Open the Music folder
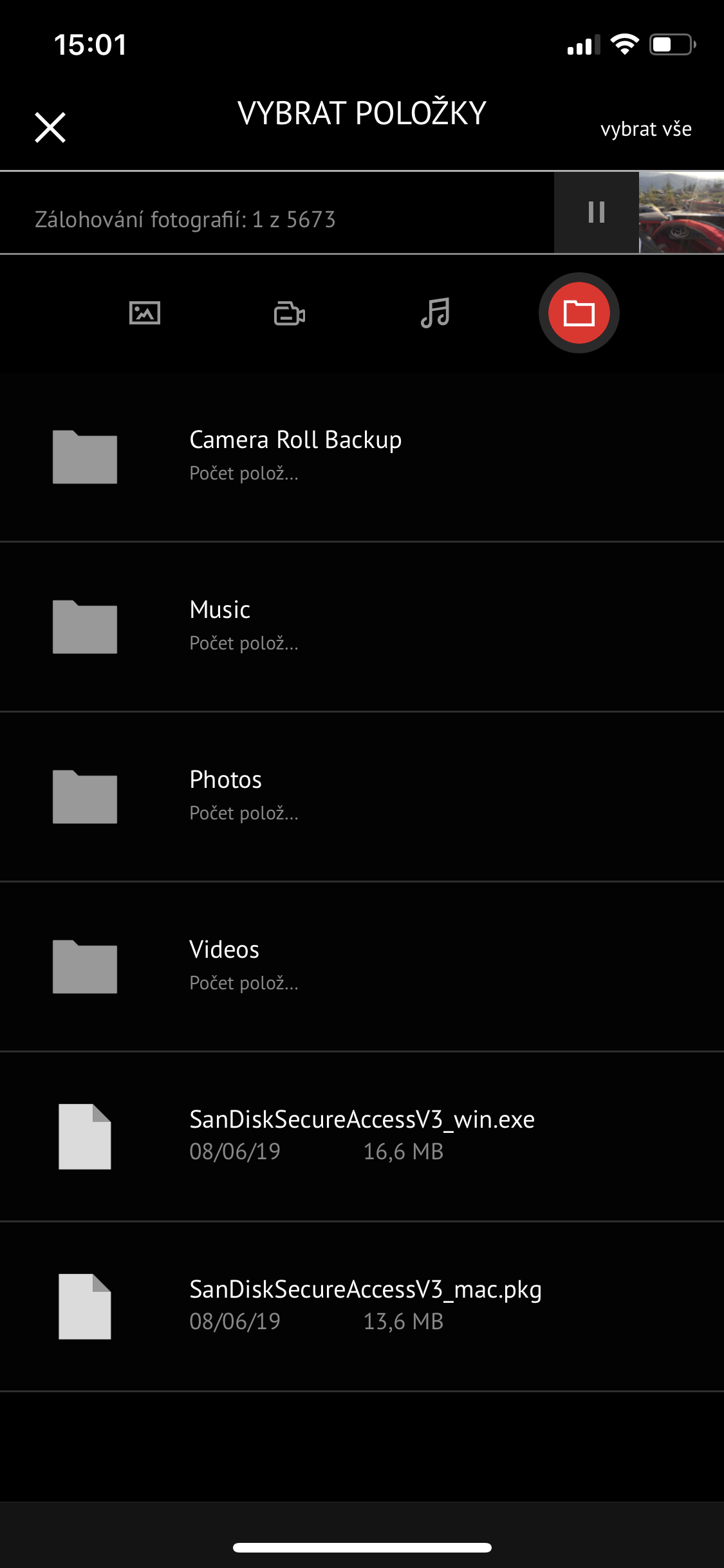The image size is (724, 1568). [360, 626]
